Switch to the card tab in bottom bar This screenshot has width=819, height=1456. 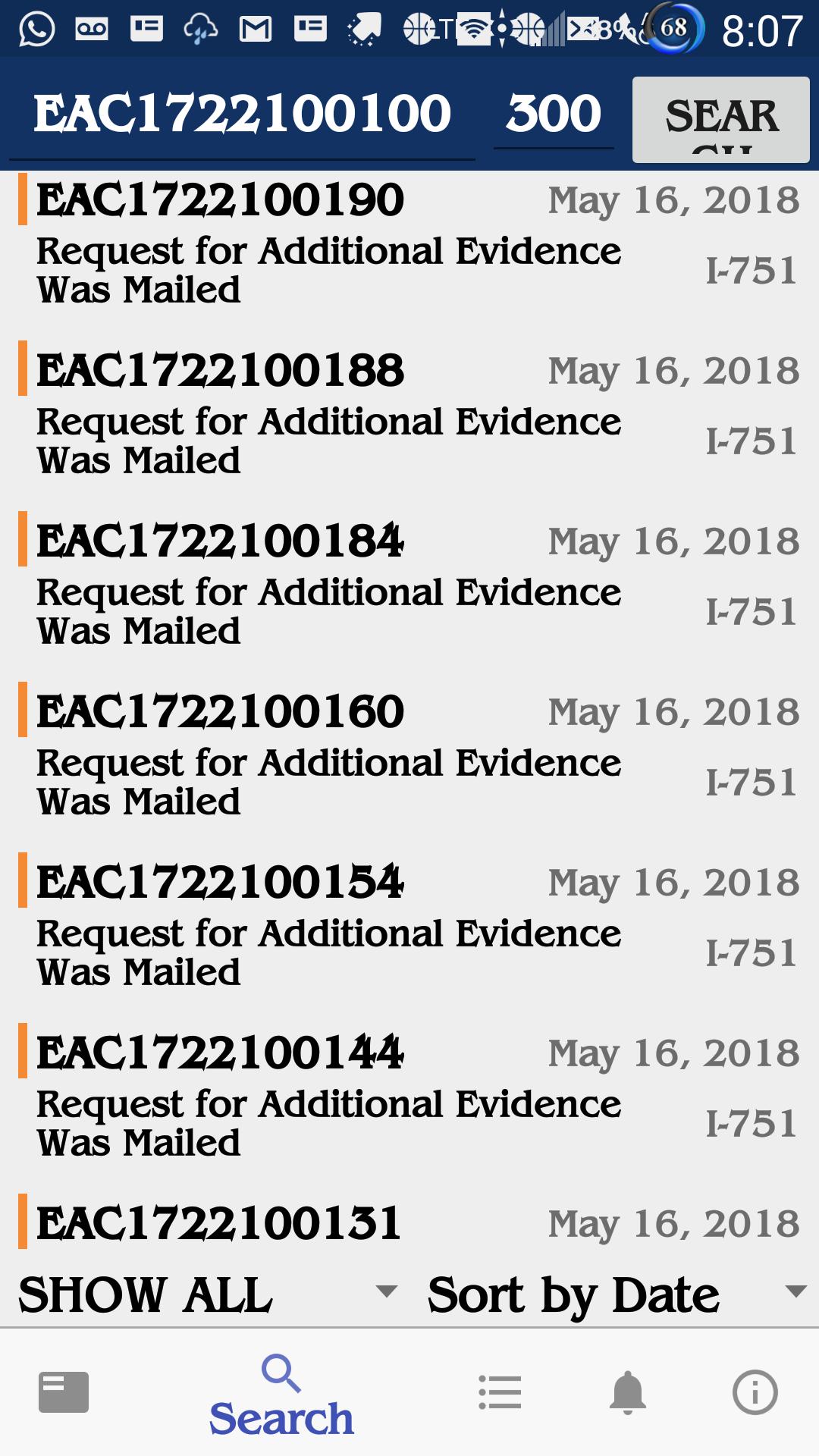click(64, 1392)
